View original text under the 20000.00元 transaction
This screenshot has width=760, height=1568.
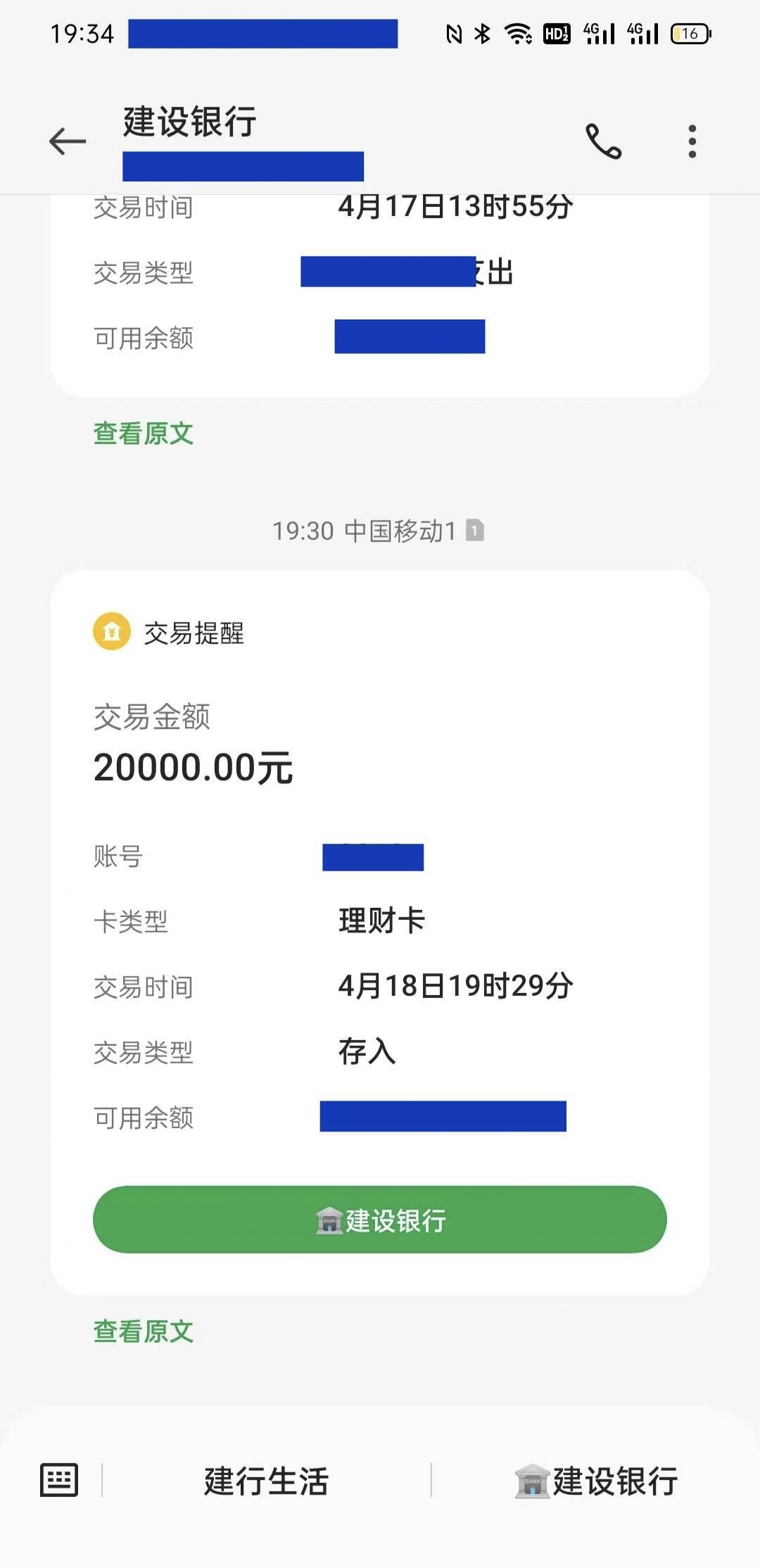click(144, 1332)
